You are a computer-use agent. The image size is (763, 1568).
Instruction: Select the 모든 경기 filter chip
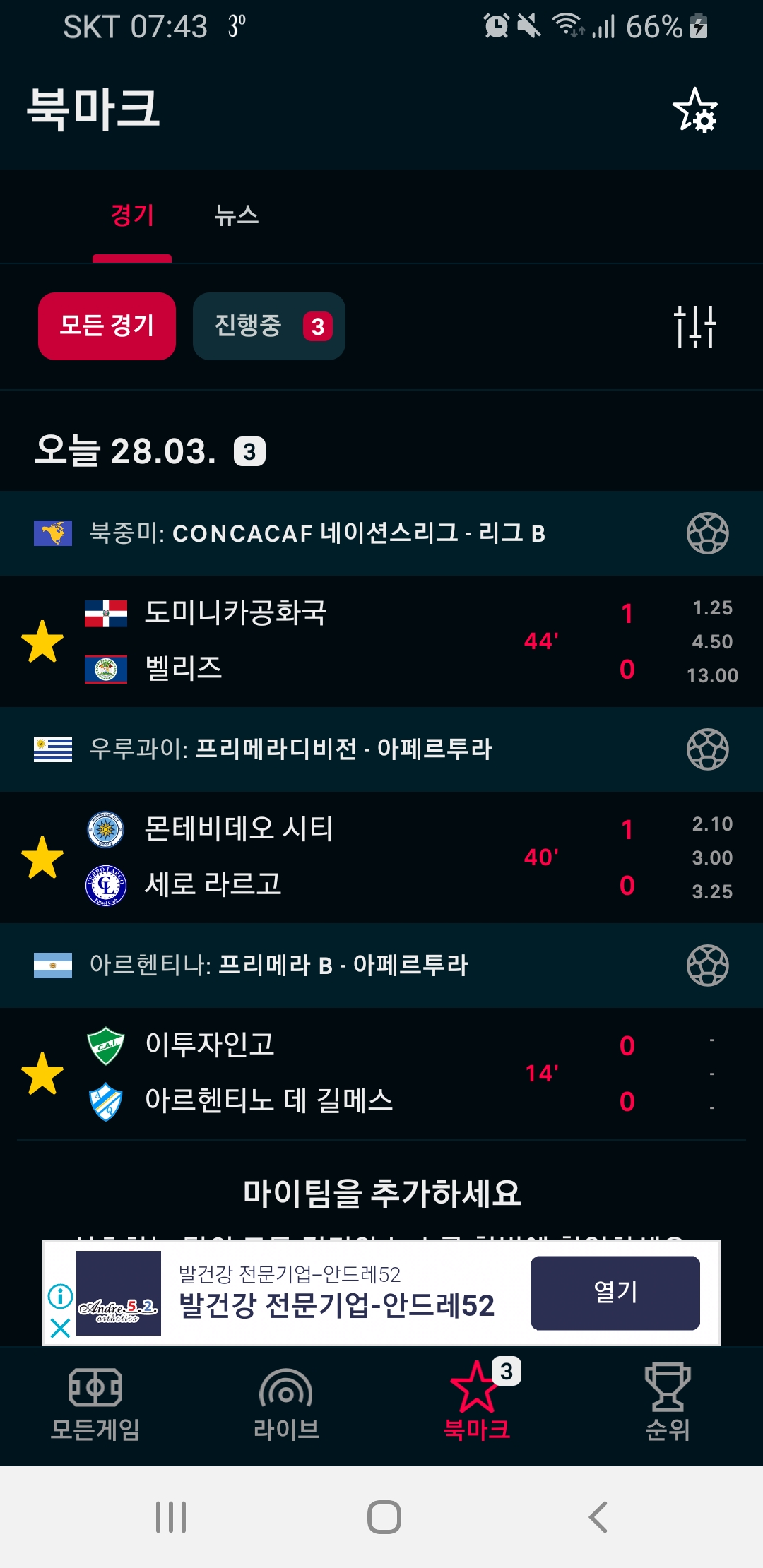pyautogui.click(x=107, y=326)
